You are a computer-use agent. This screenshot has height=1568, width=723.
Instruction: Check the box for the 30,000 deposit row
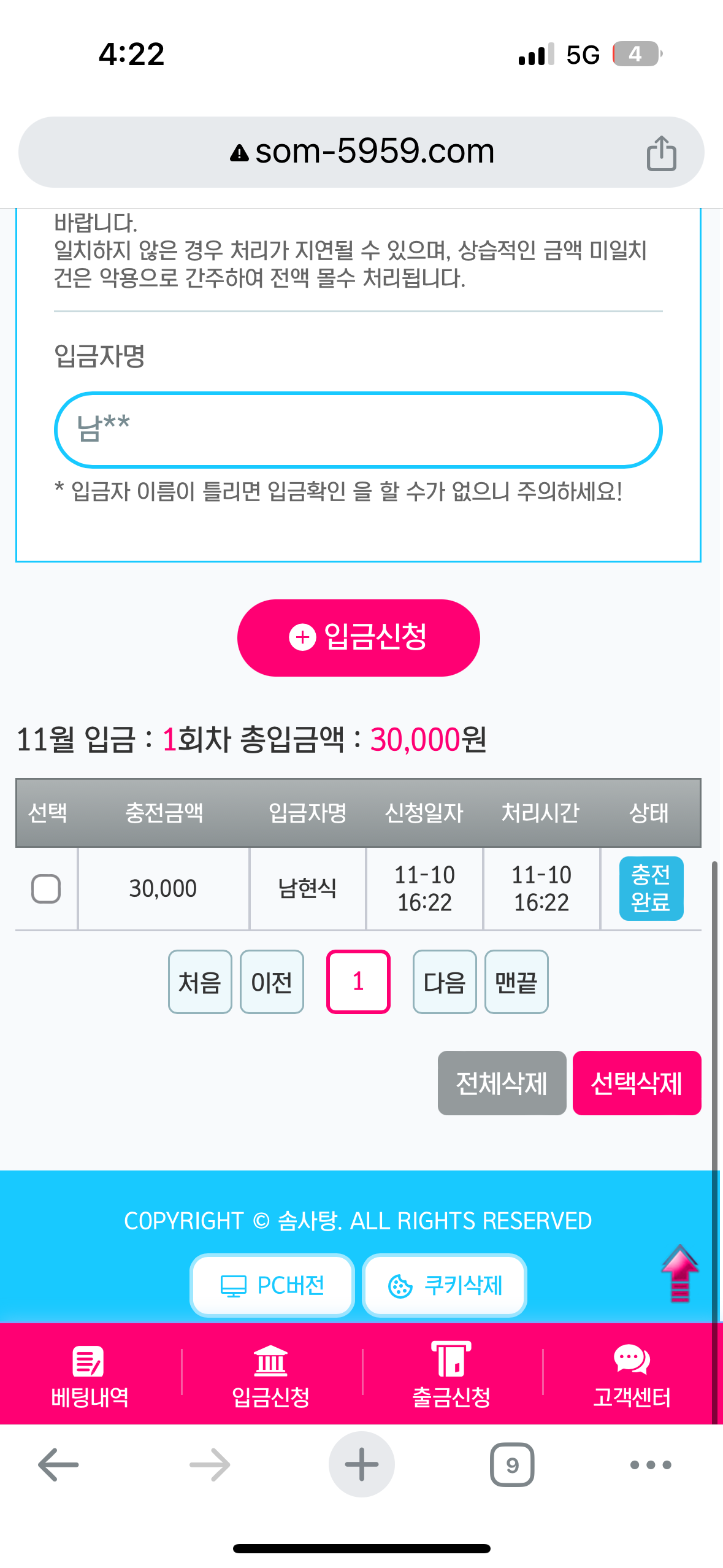point(46,888)
